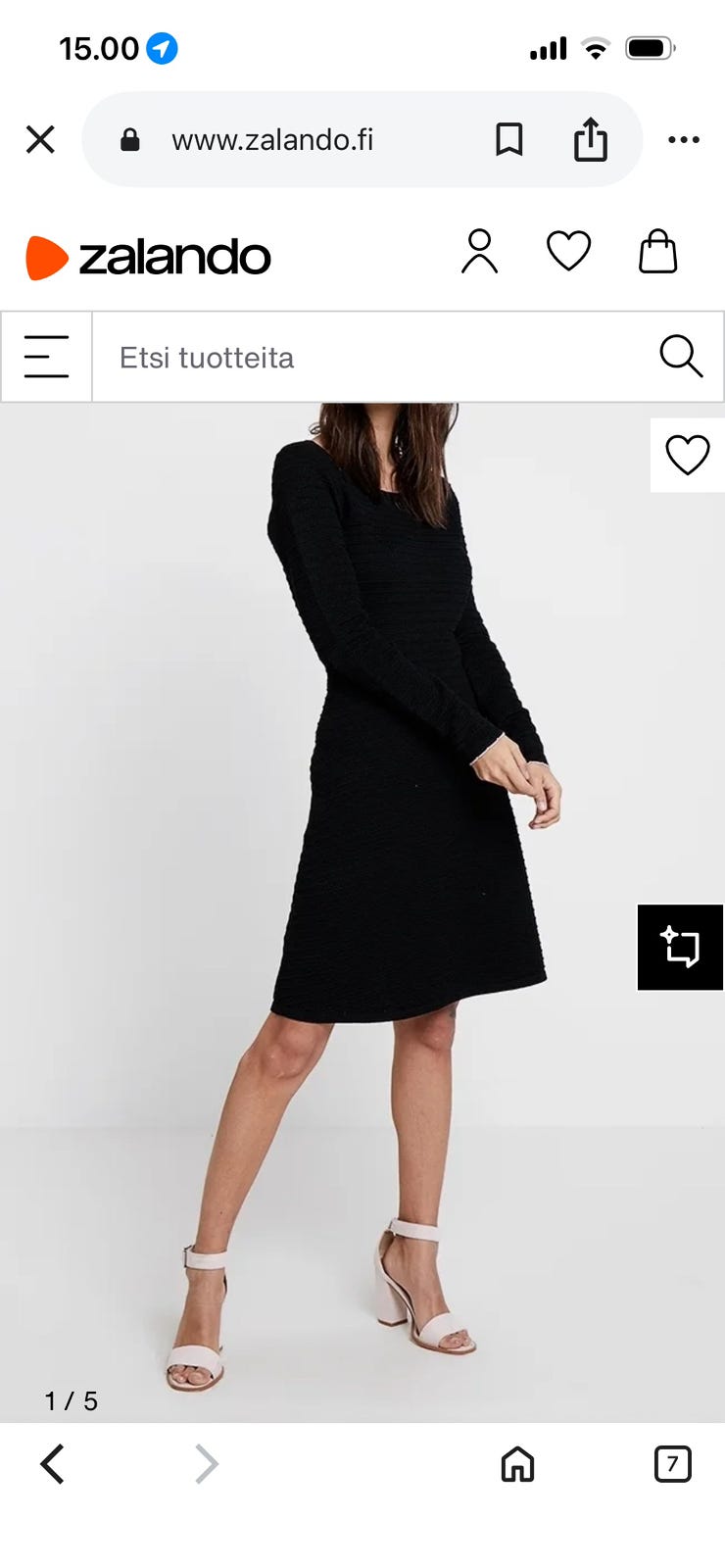
Task: Go back to the previous page
Action: point(53,1464)
